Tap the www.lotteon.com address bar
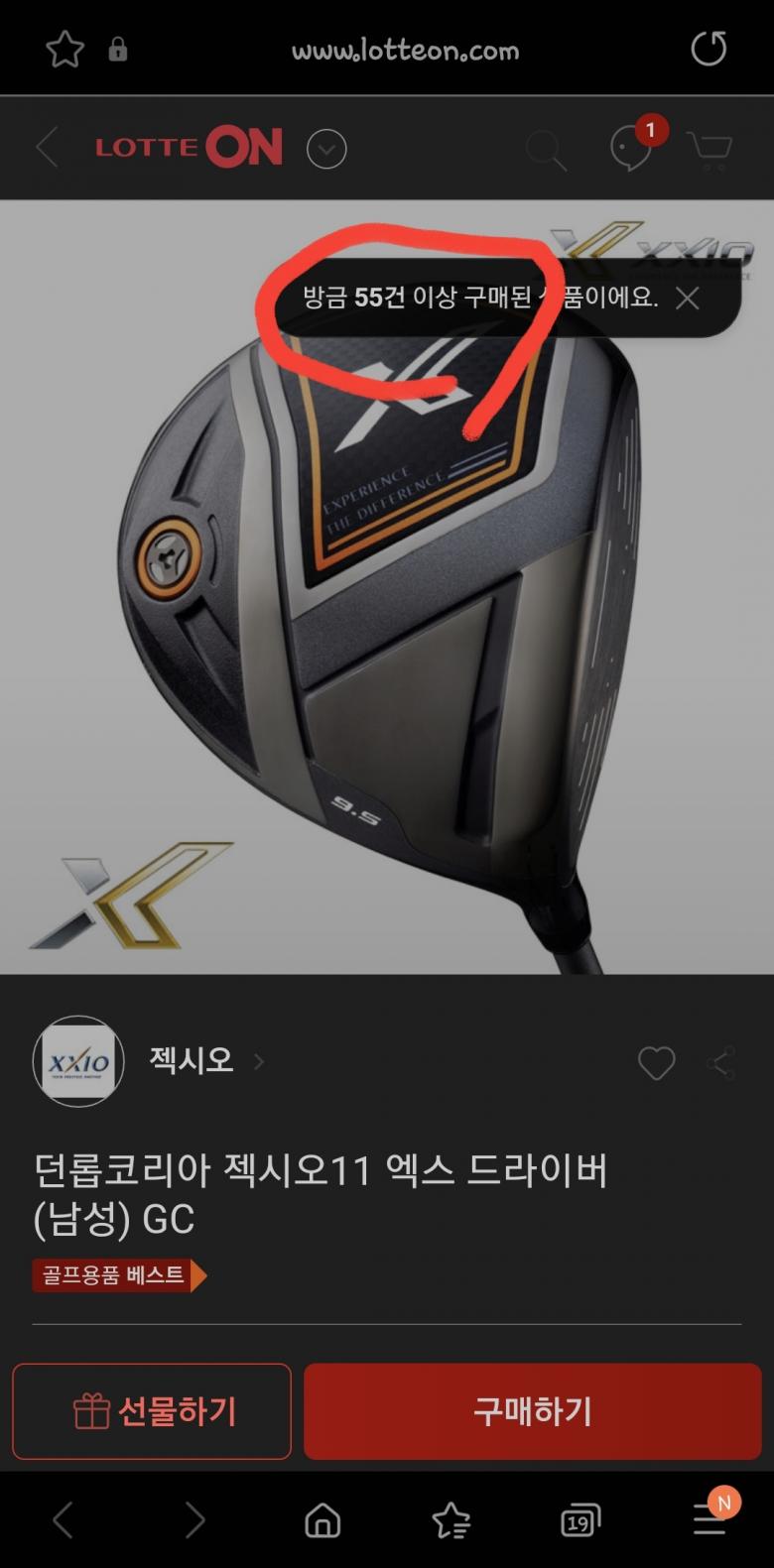Viewport: 774px width, 1568px height. (x=405, y=51)
